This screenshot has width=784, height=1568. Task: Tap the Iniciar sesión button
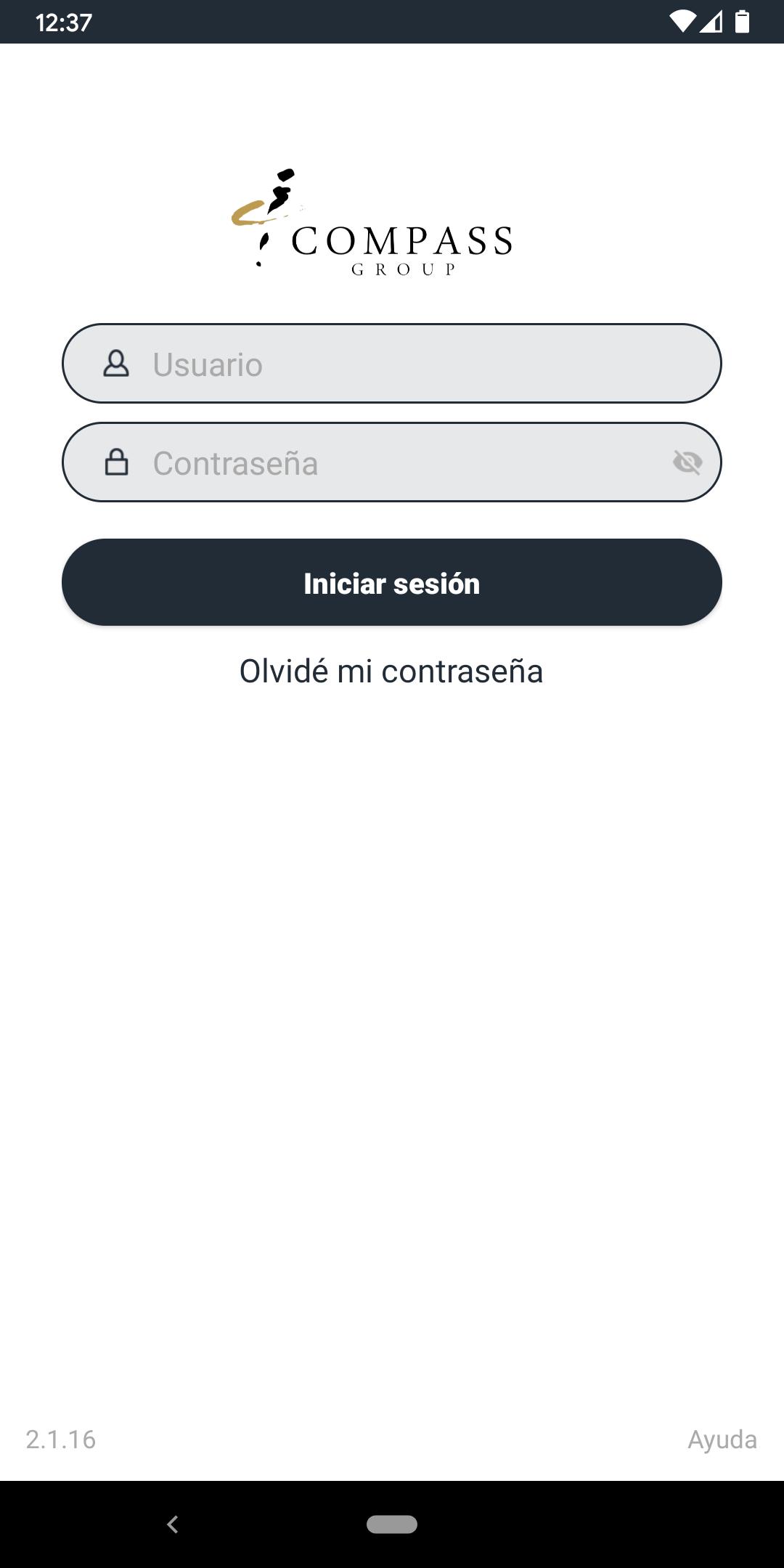point(392,582)
